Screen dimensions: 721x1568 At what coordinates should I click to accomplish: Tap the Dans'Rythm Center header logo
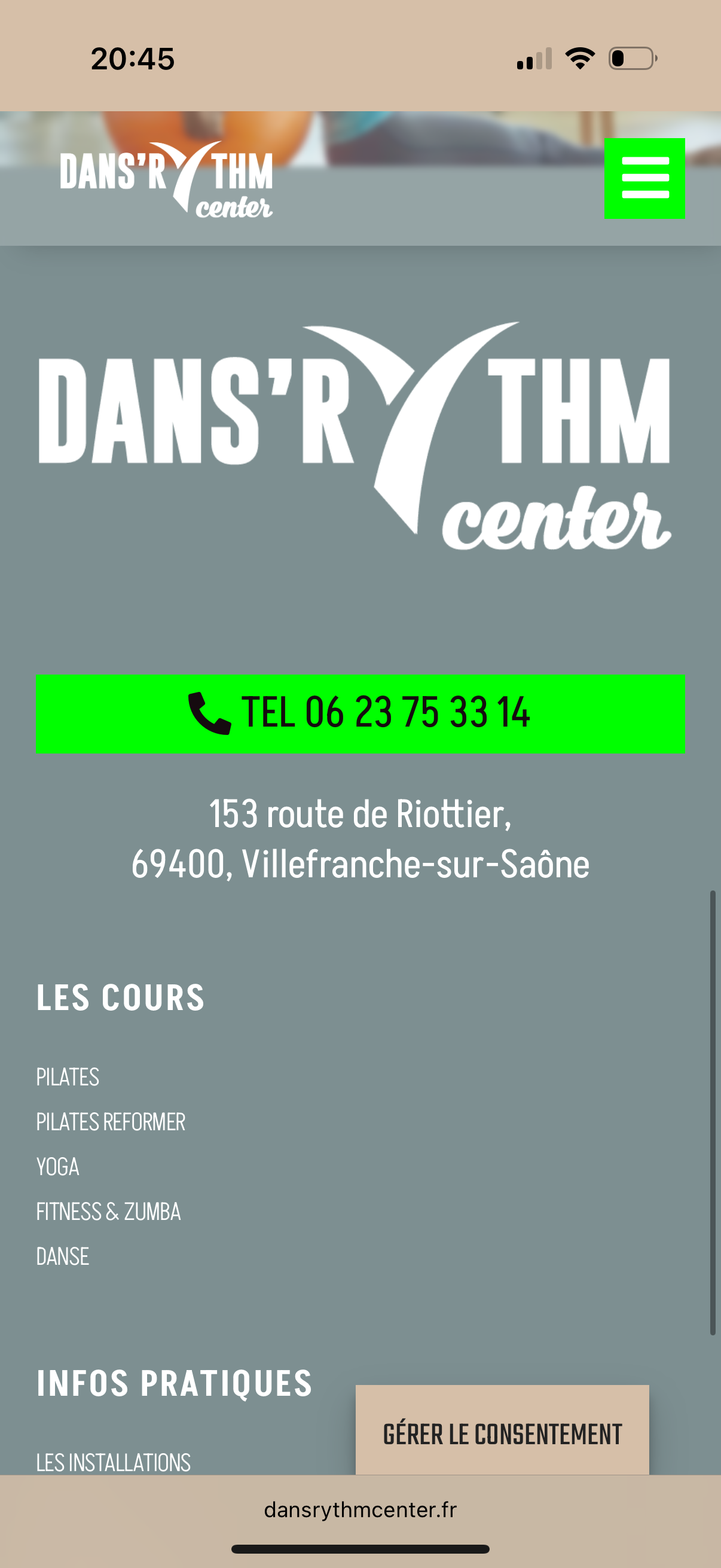coord(166,179)
